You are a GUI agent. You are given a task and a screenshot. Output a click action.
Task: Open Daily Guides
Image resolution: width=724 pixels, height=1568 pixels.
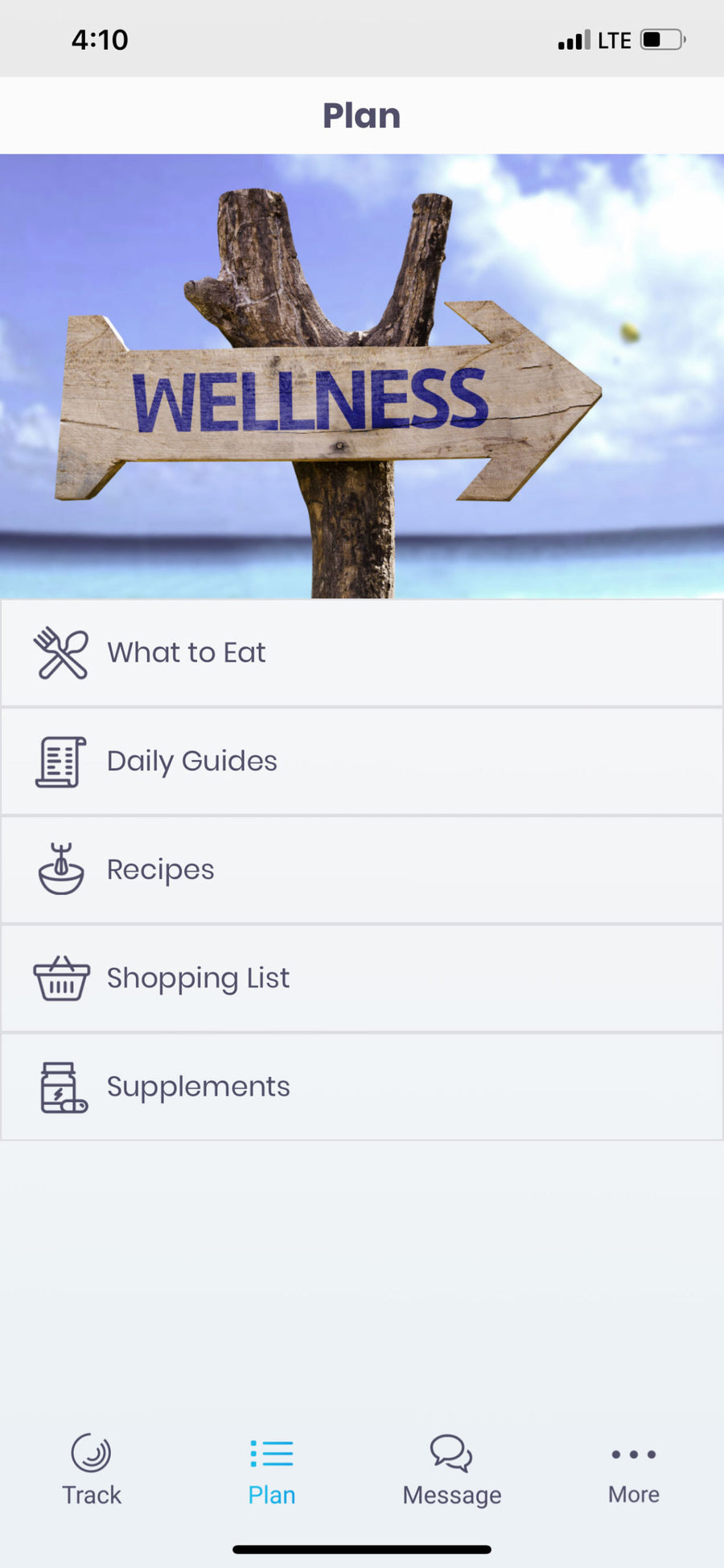point(362,761)
